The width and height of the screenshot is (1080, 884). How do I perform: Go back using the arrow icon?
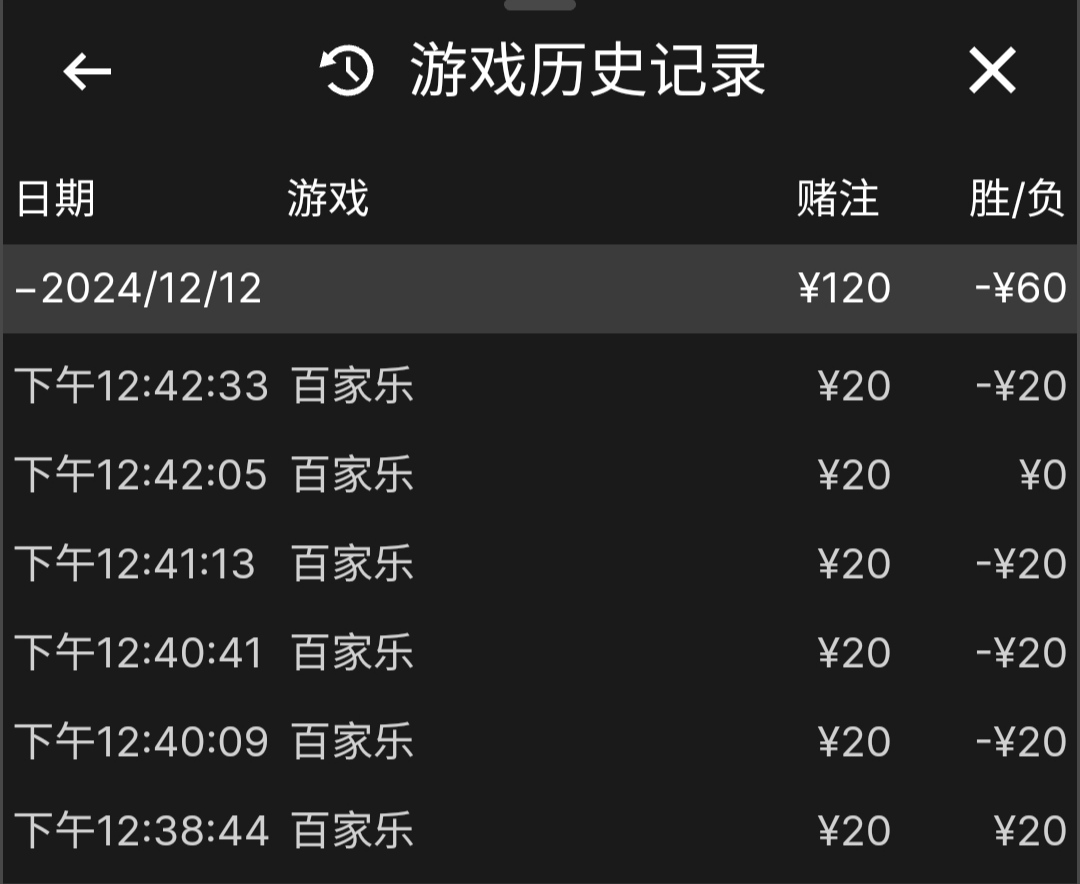87,71
